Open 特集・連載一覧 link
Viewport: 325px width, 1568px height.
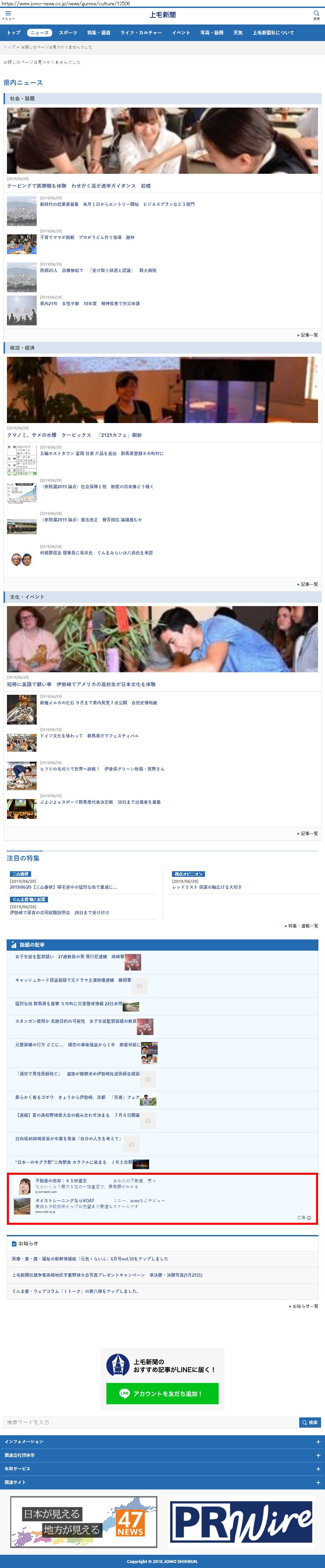point(301,926)
